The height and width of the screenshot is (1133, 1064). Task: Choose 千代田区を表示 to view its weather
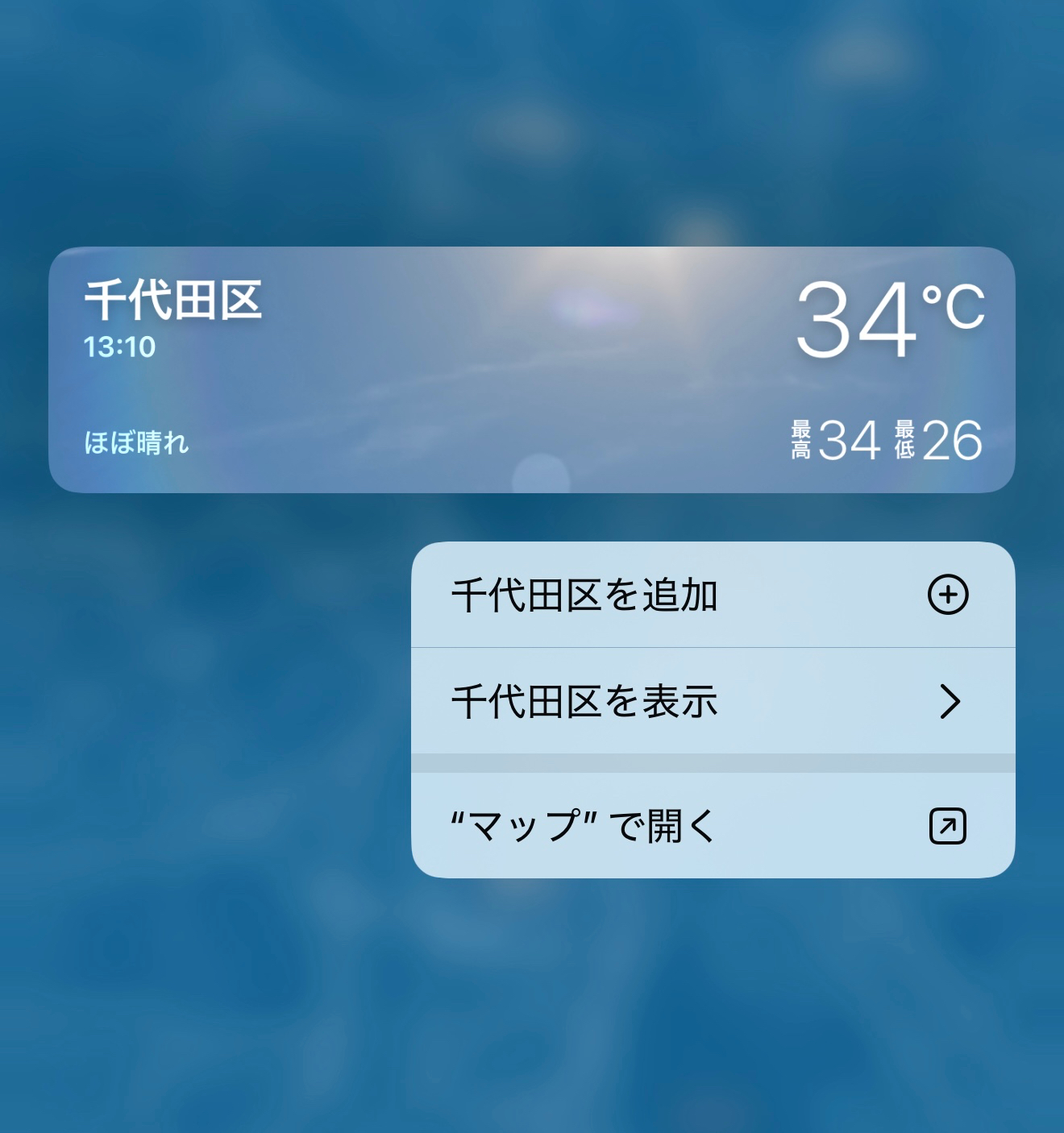coord(713,701)
